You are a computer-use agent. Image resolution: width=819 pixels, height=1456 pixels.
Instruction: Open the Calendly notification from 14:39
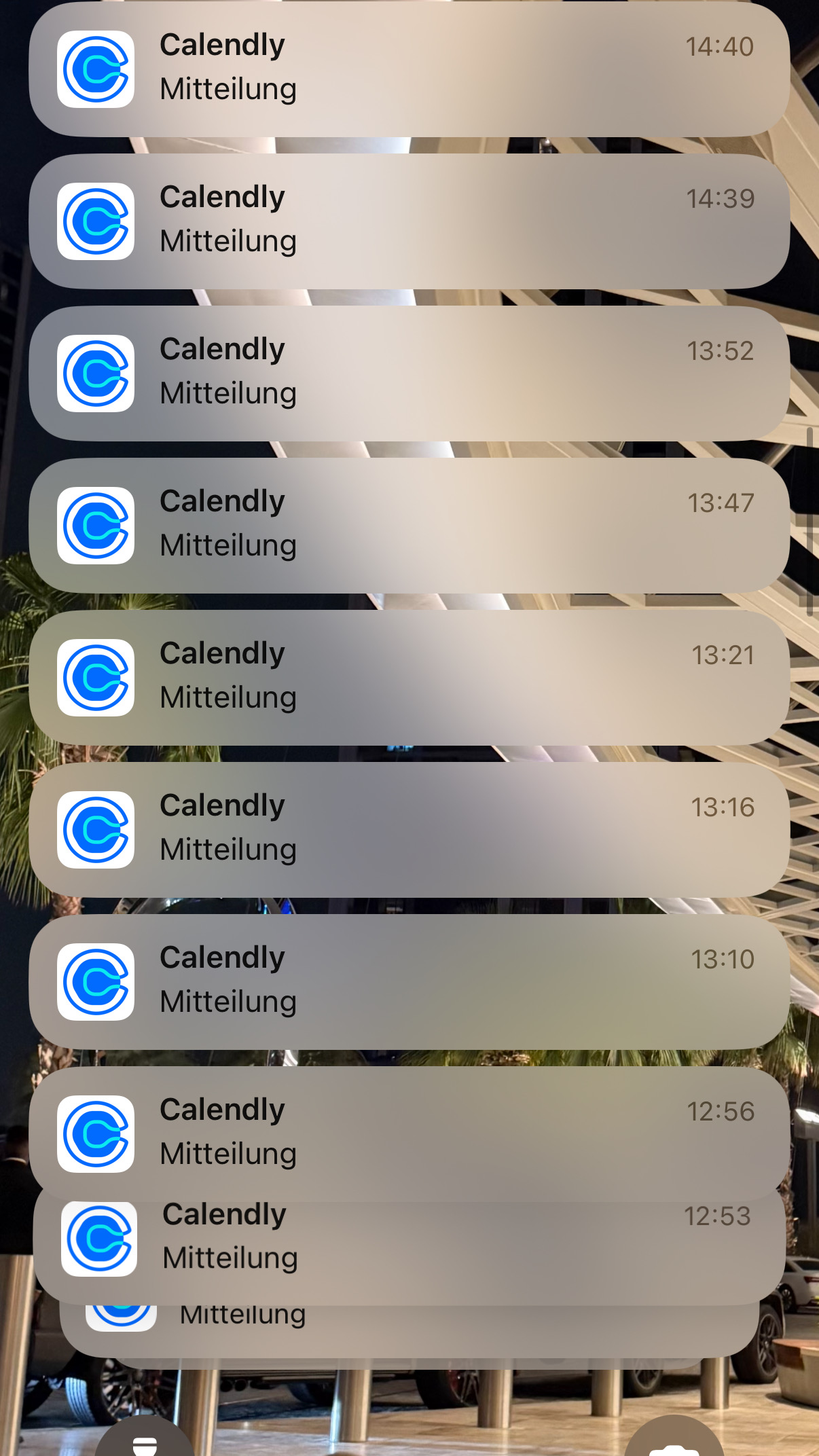(409, 221)
